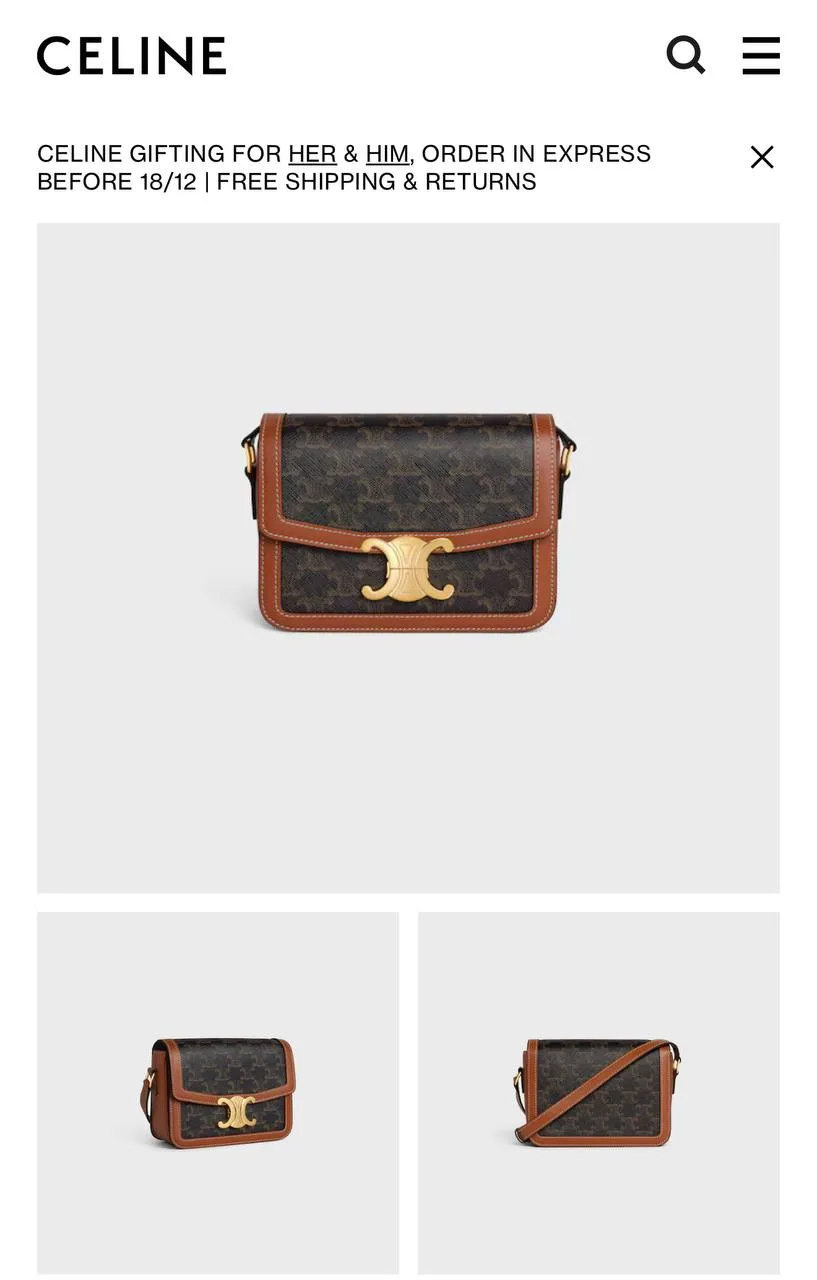The image size is (817, 1280).
Task: Open the hamburger menu
Action: [x=760, y=55]
